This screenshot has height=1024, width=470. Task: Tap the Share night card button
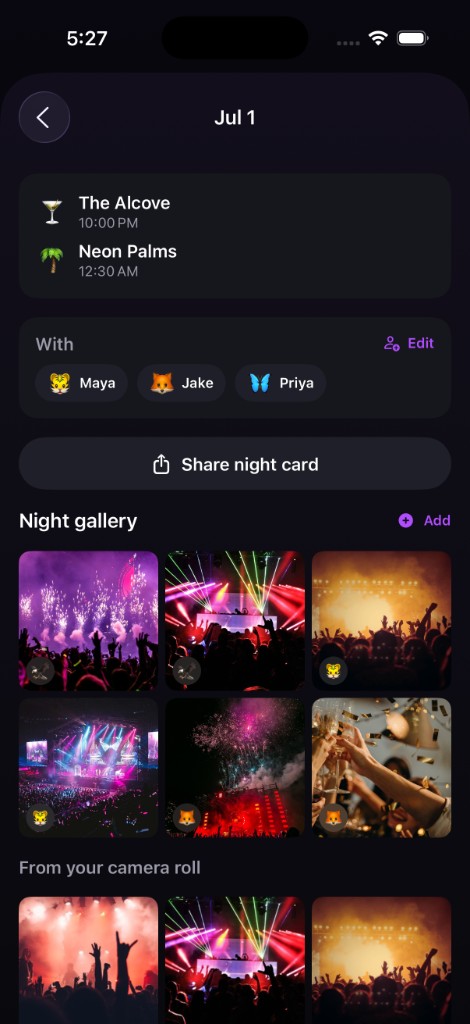pos(235,464)
